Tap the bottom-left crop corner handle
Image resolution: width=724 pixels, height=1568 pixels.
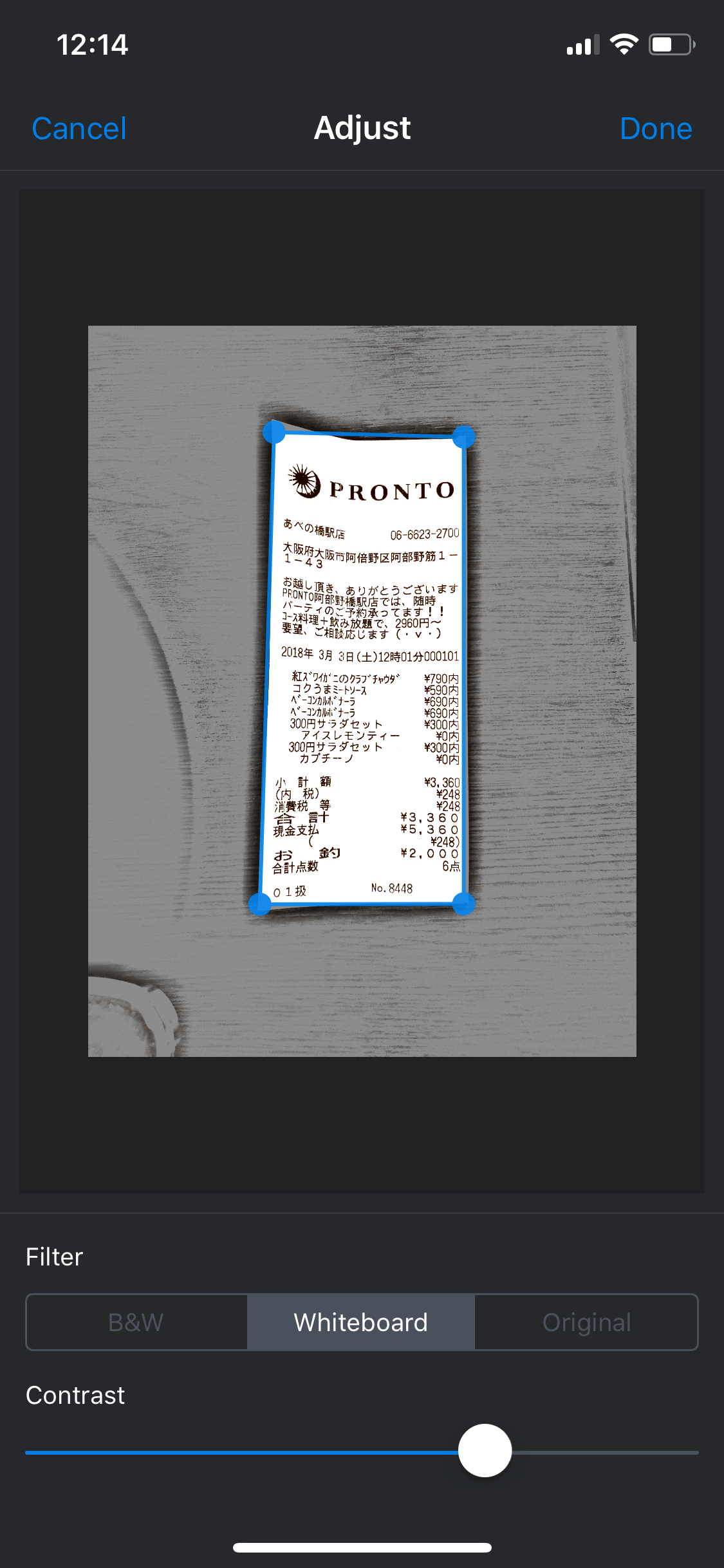[260, 904]
